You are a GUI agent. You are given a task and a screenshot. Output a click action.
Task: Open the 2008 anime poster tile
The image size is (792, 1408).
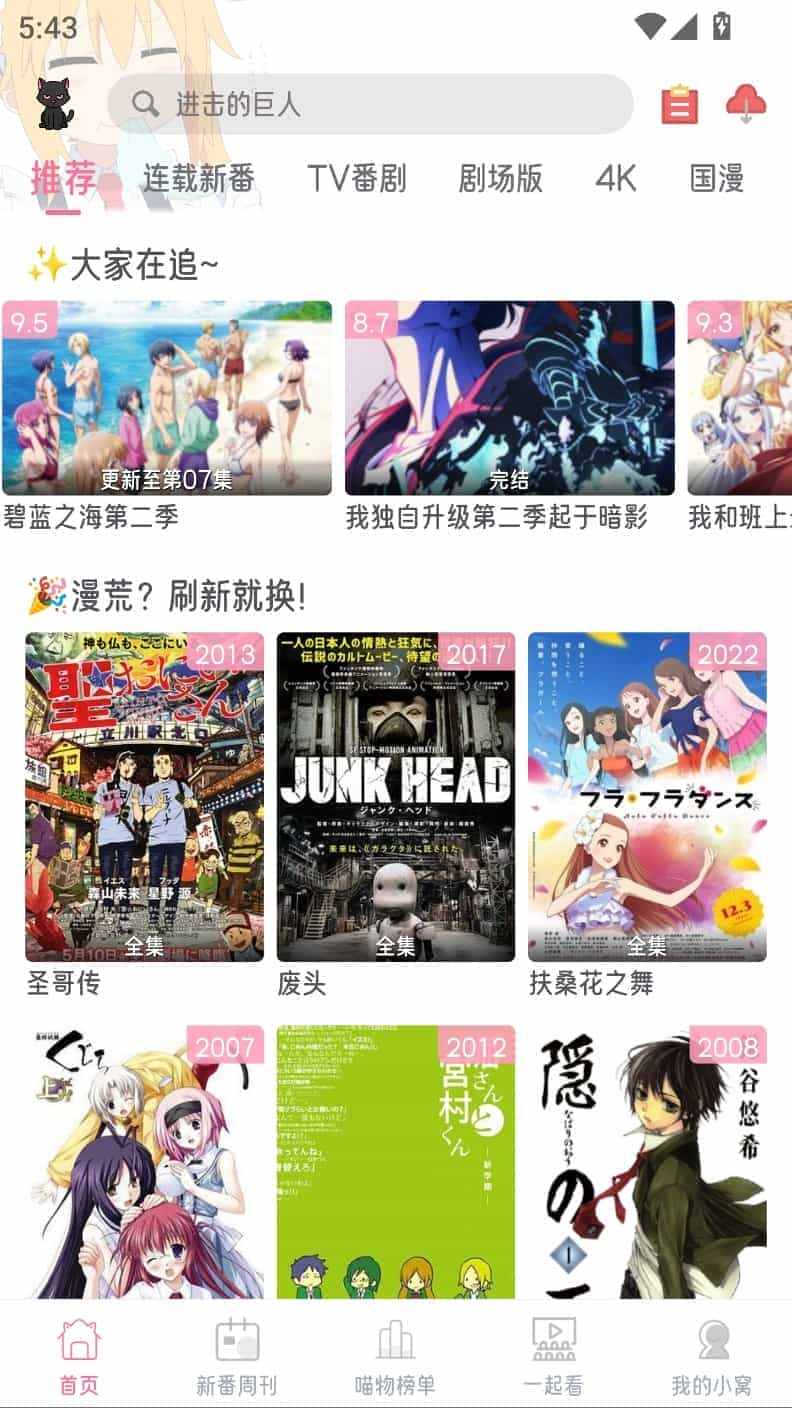(647, 1162)
